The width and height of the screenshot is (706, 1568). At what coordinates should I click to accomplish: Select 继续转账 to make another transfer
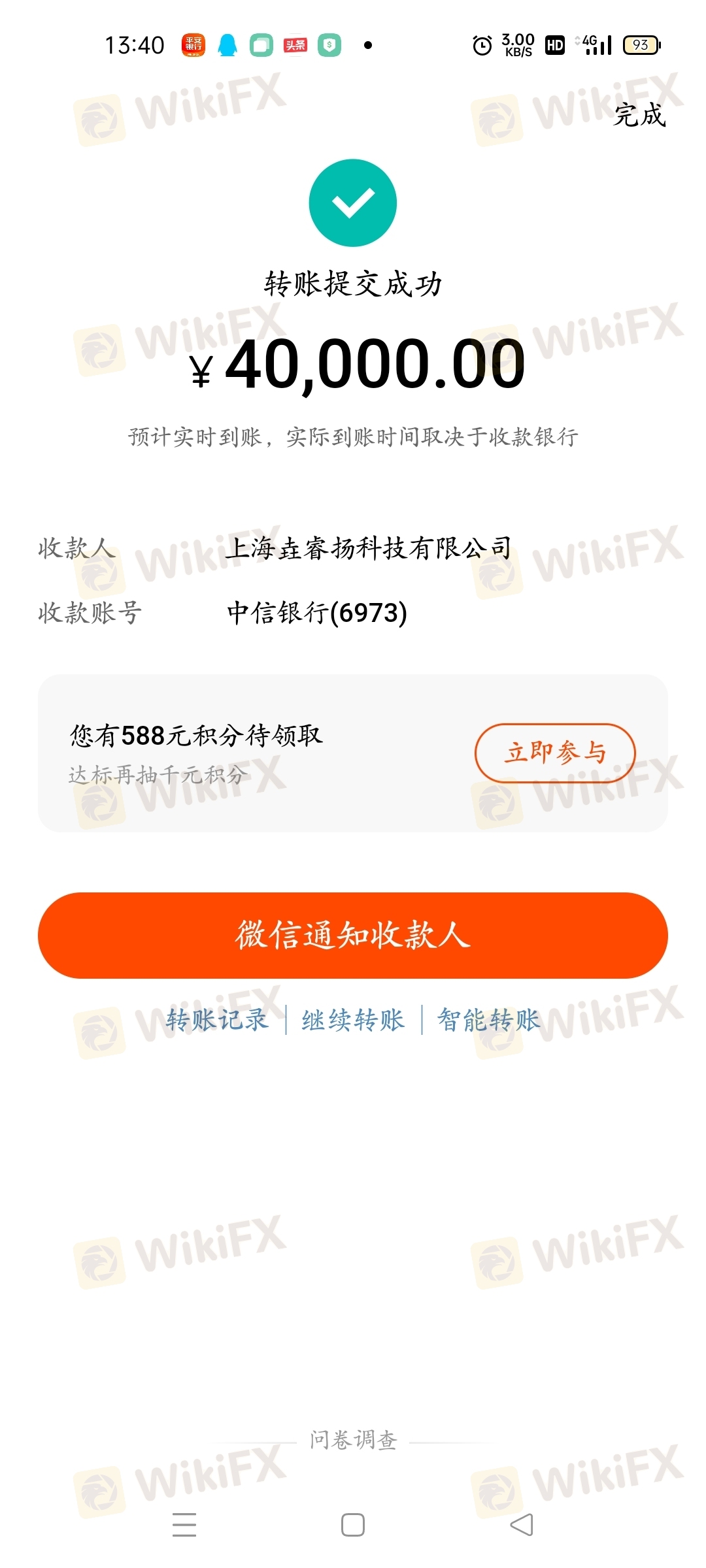click(x=353, y=1020)
